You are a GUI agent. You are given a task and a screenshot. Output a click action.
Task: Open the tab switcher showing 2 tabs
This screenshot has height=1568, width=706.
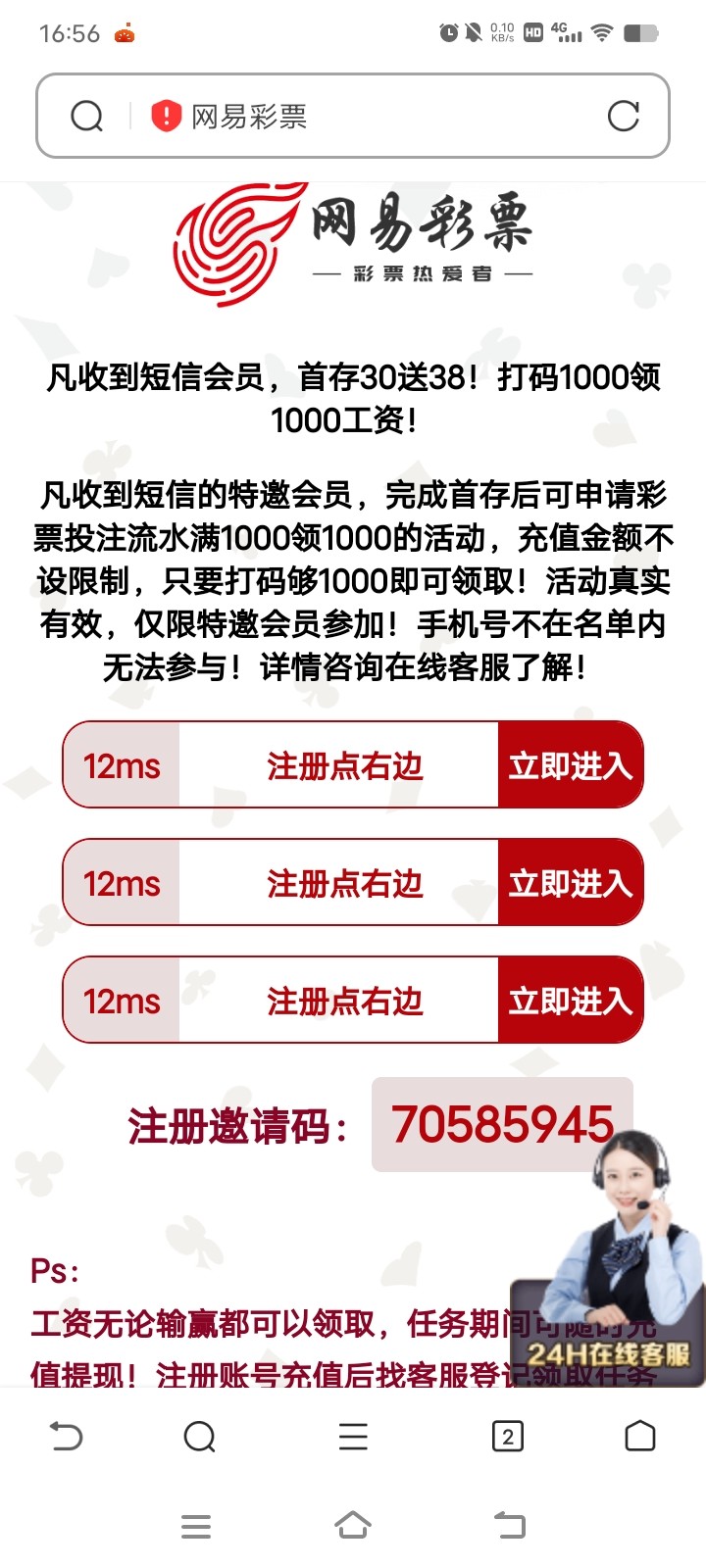point(507,1437)
